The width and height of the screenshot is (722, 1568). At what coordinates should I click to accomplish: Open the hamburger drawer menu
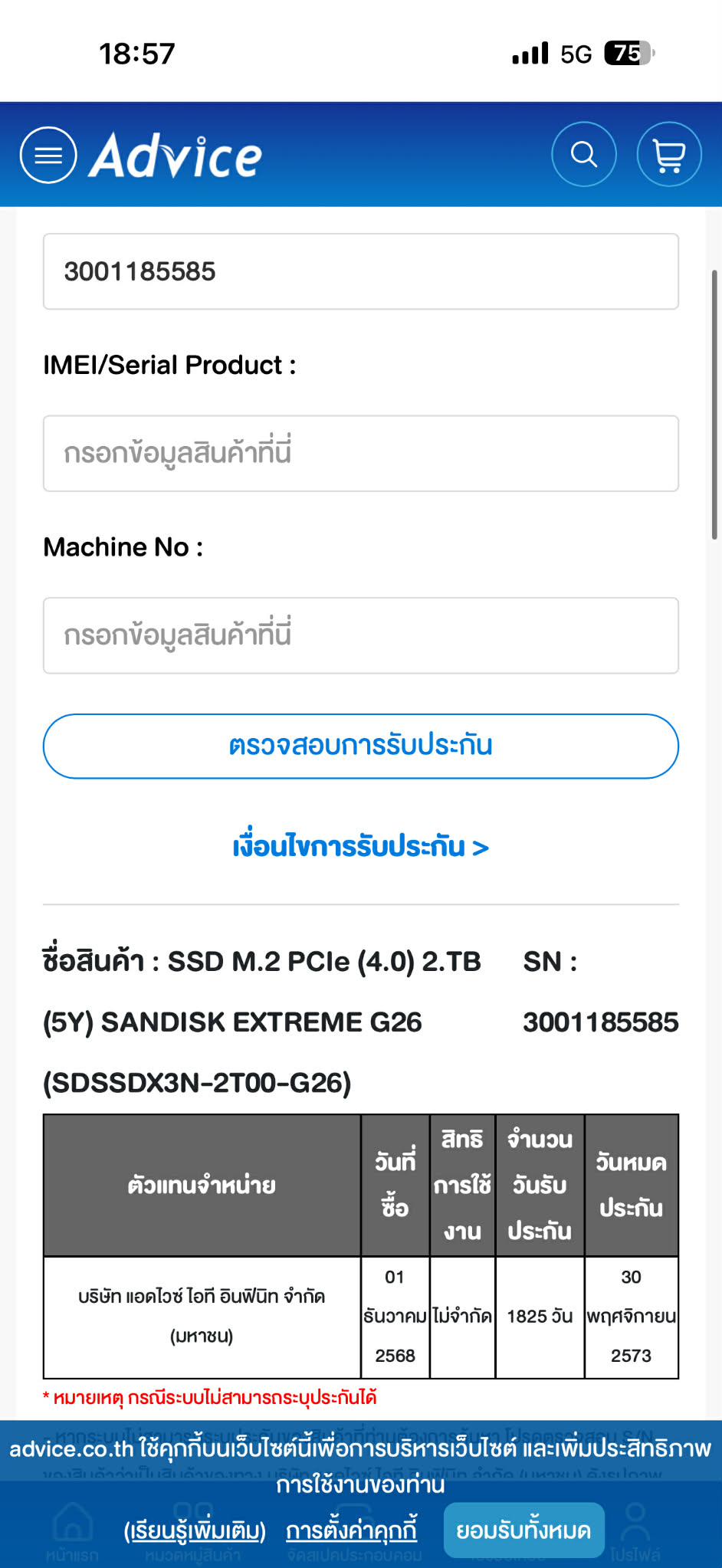point(48,155)
